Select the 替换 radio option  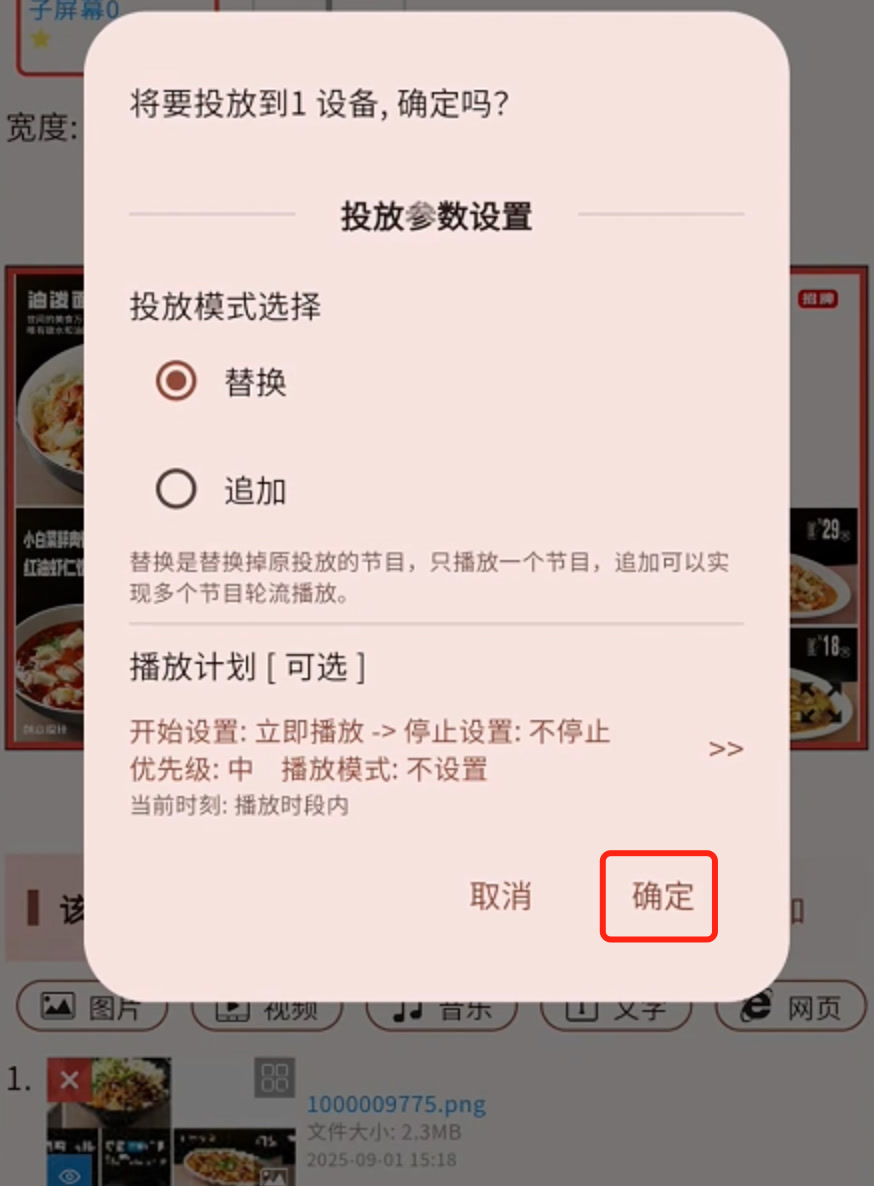[177, 382]
